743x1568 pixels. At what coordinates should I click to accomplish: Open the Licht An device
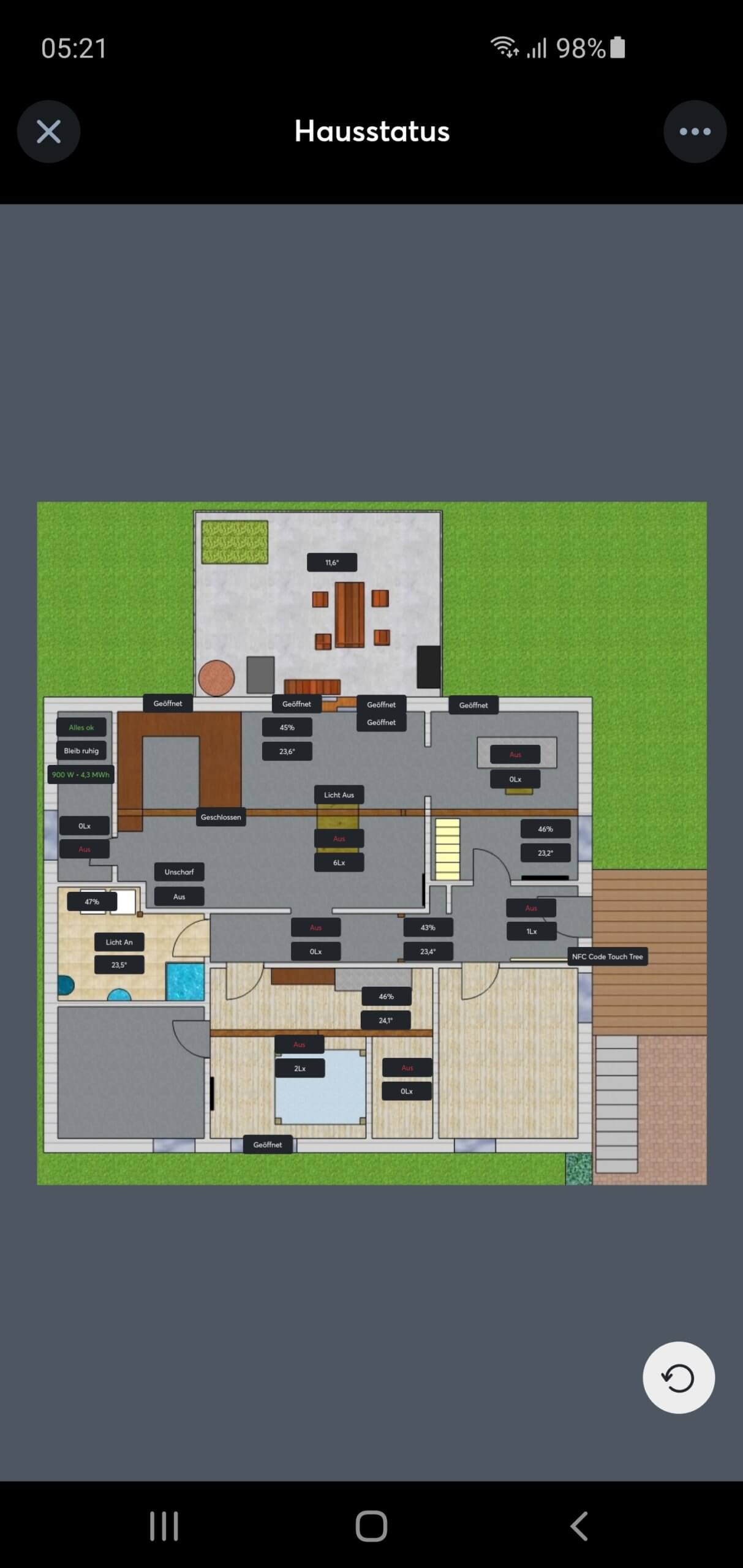[x=119, y=942]
